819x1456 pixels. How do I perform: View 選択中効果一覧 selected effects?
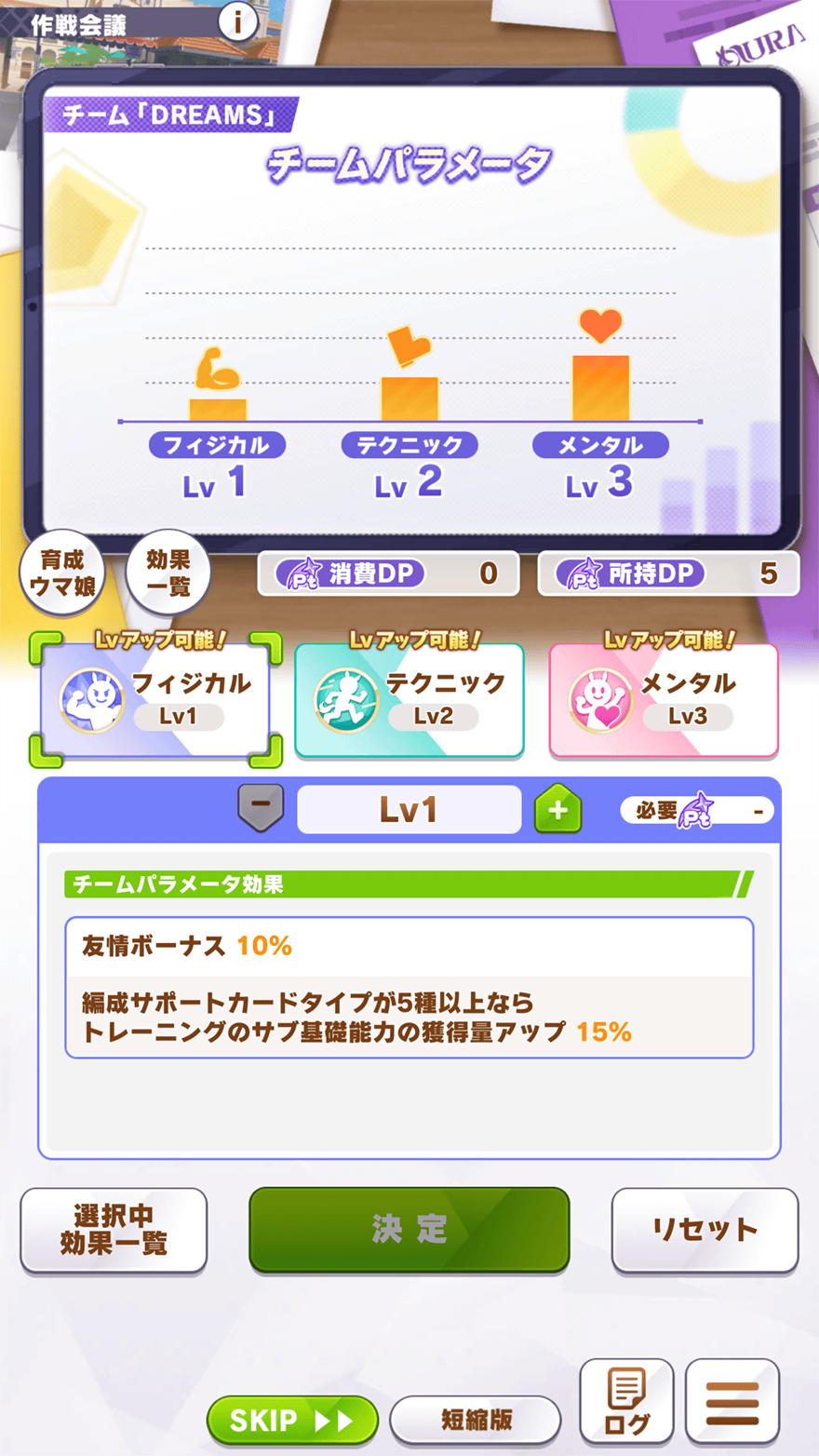(114, 1230)
